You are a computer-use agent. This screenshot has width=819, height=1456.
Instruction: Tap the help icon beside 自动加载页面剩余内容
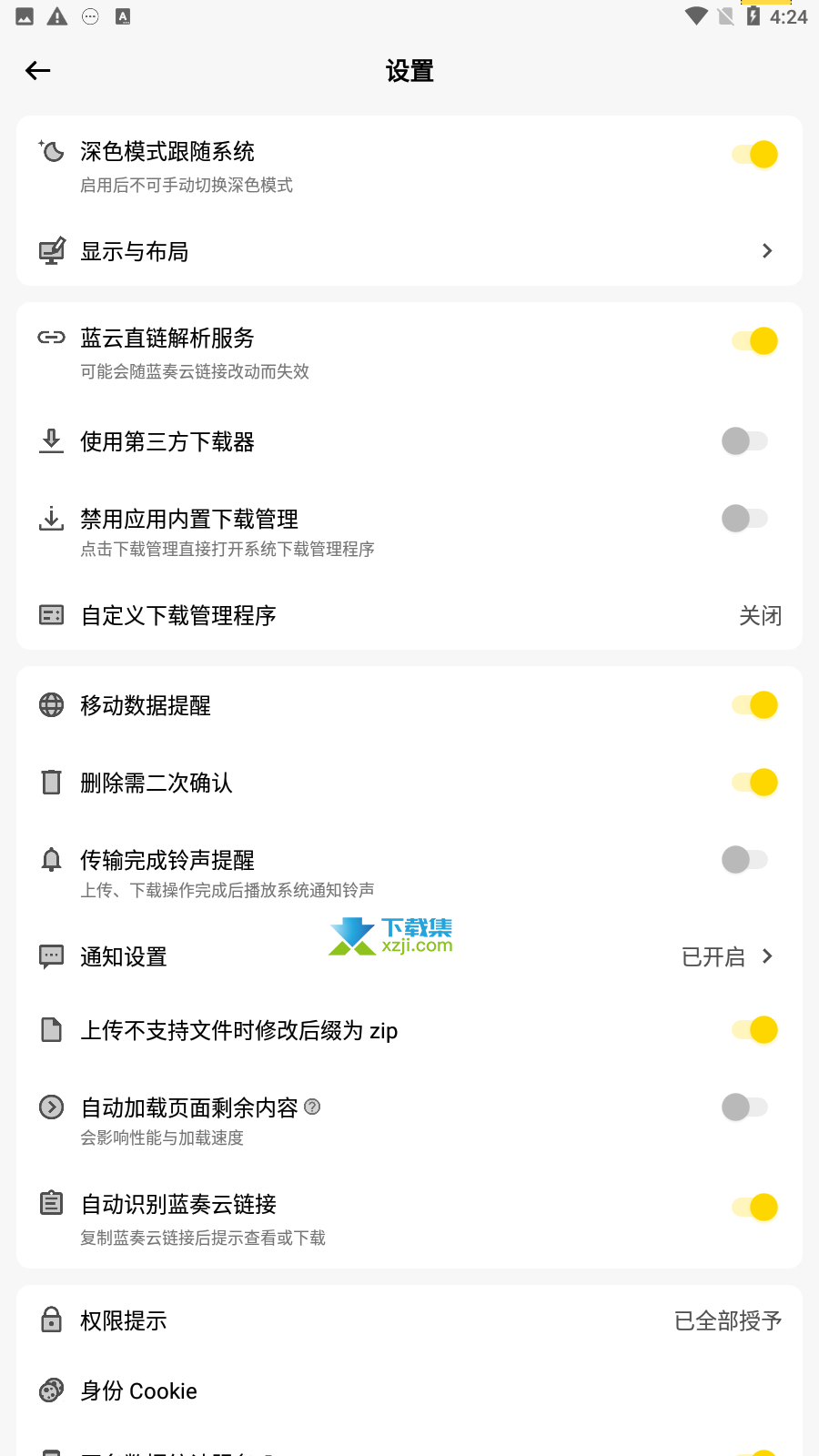[313, 1107]
